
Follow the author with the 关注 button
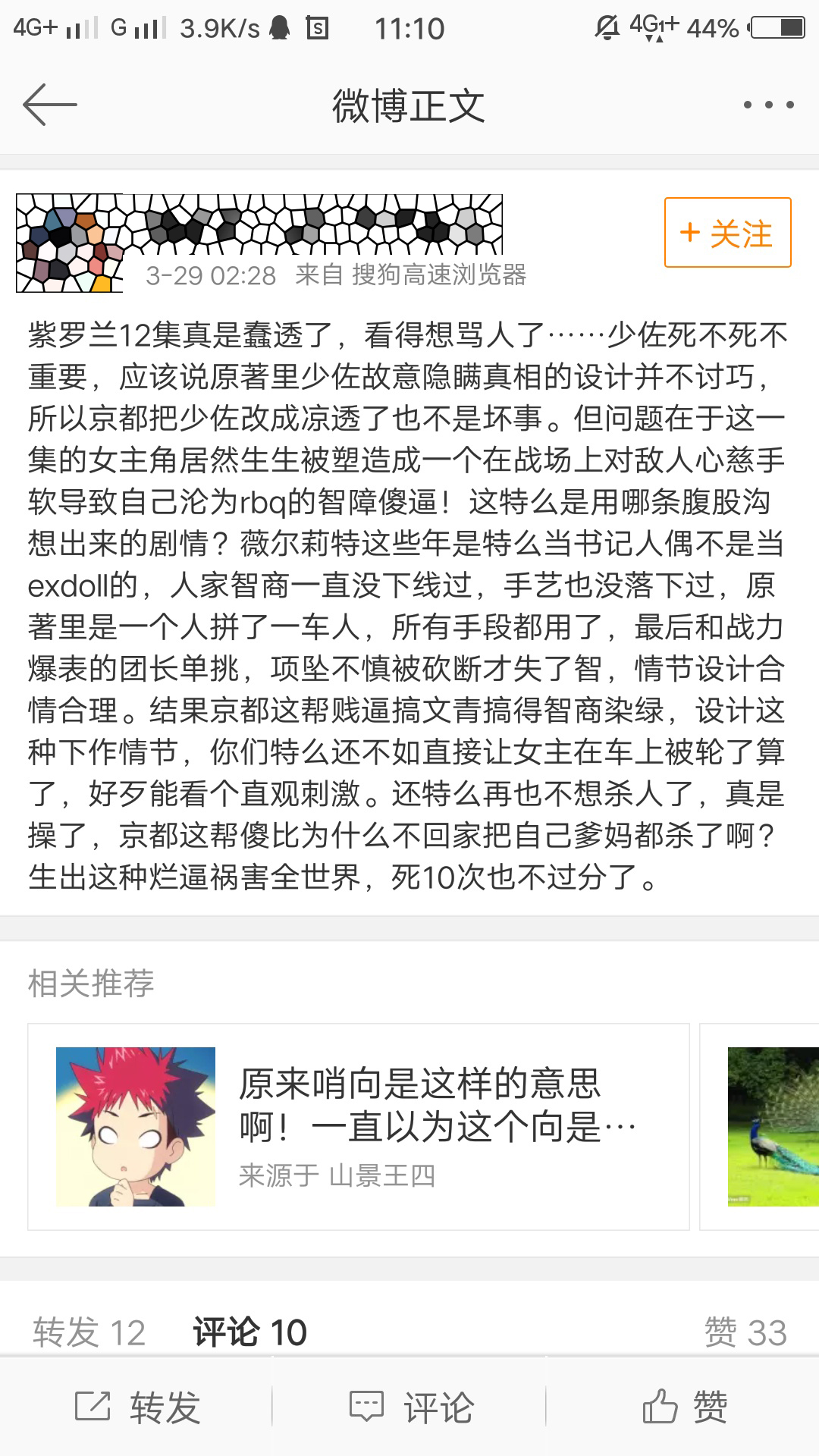click(727, 233)
